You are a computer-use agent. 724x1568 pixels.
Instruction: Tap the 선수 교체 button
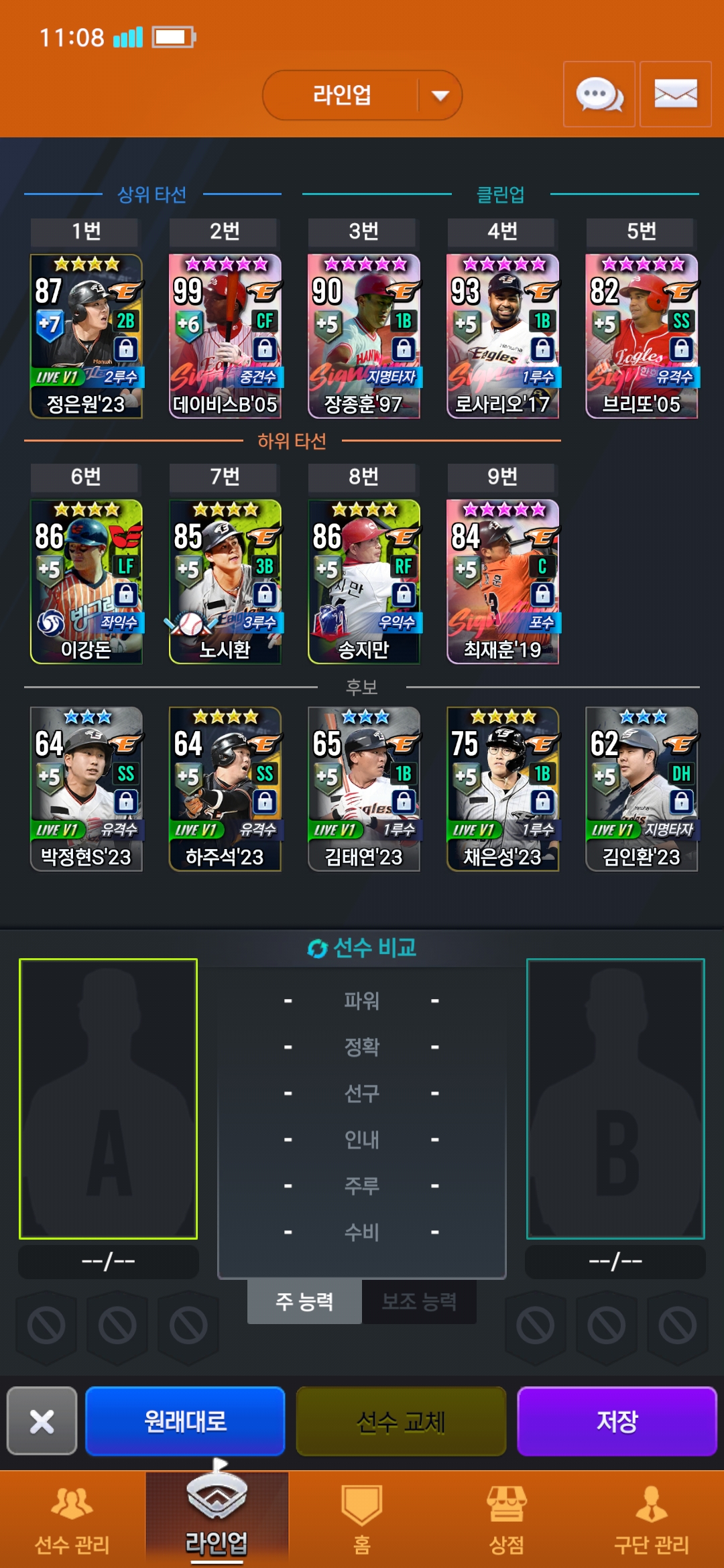401,1421
